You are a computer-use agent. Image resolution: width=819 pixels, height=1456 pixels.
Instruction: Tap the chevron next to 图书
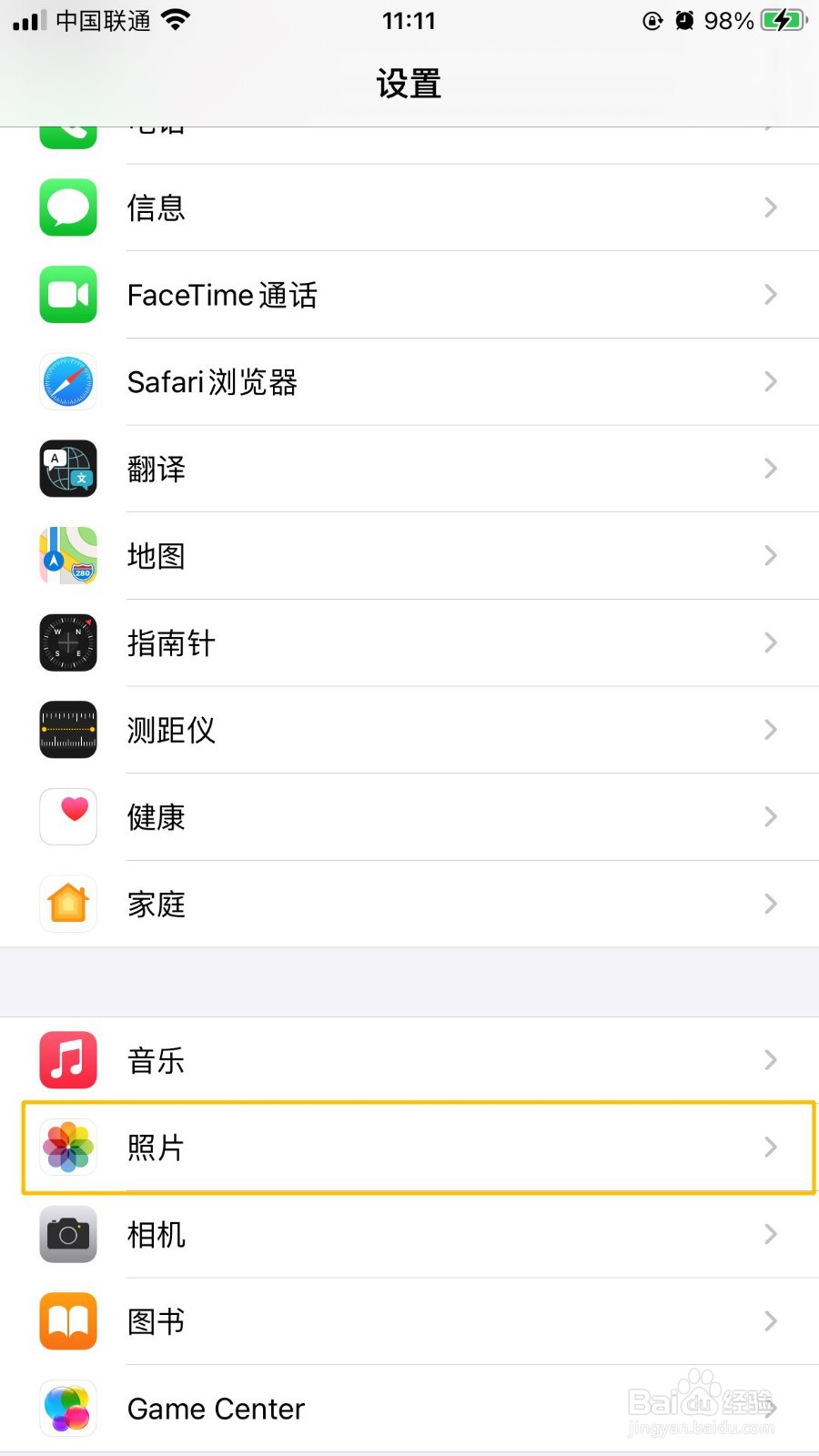[770, 1321]
